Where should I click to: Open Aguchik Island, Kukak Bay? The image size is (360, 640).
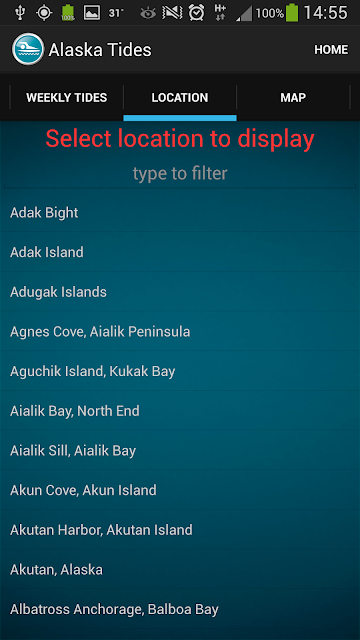(180, 371)
